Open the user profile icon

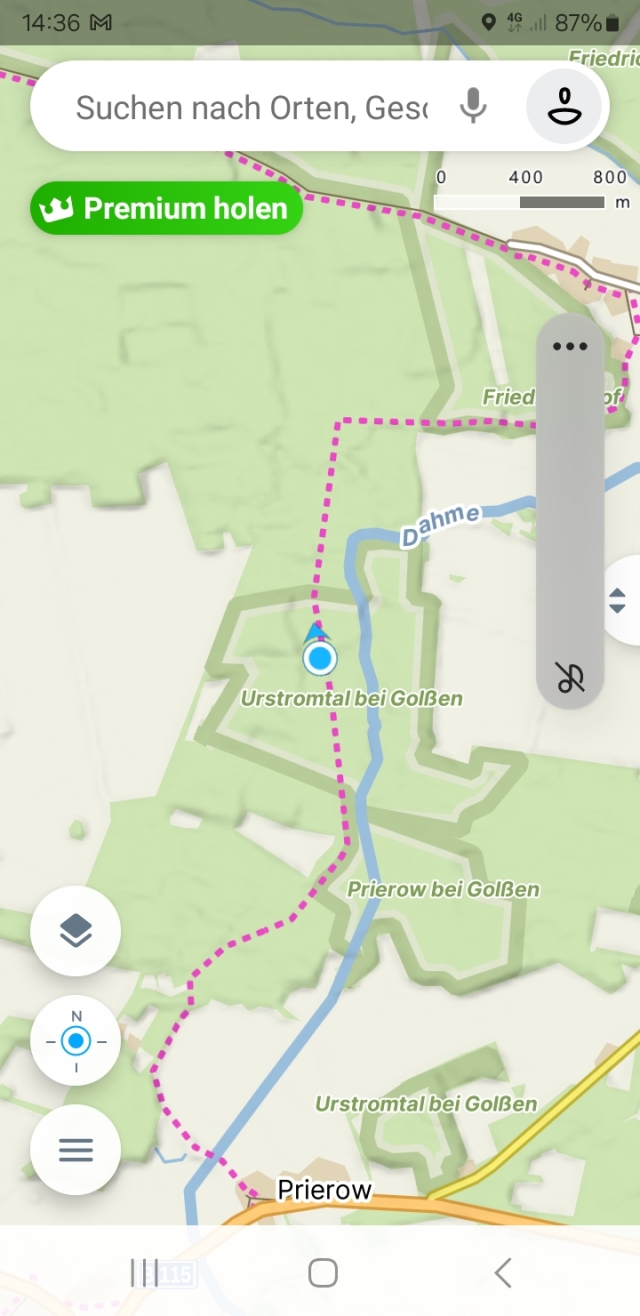[x=564, y=106]
